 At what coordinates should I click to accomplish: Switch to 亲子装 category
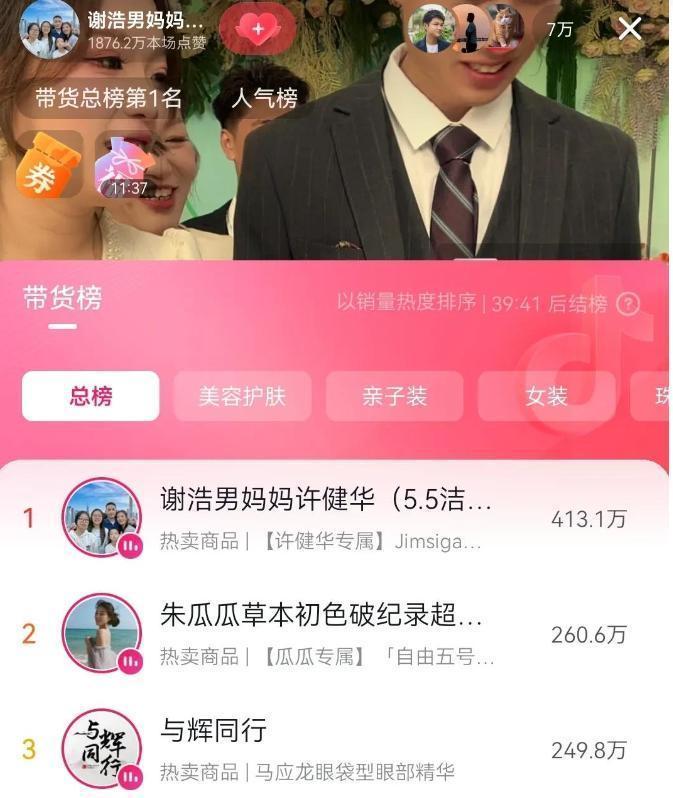394,396
